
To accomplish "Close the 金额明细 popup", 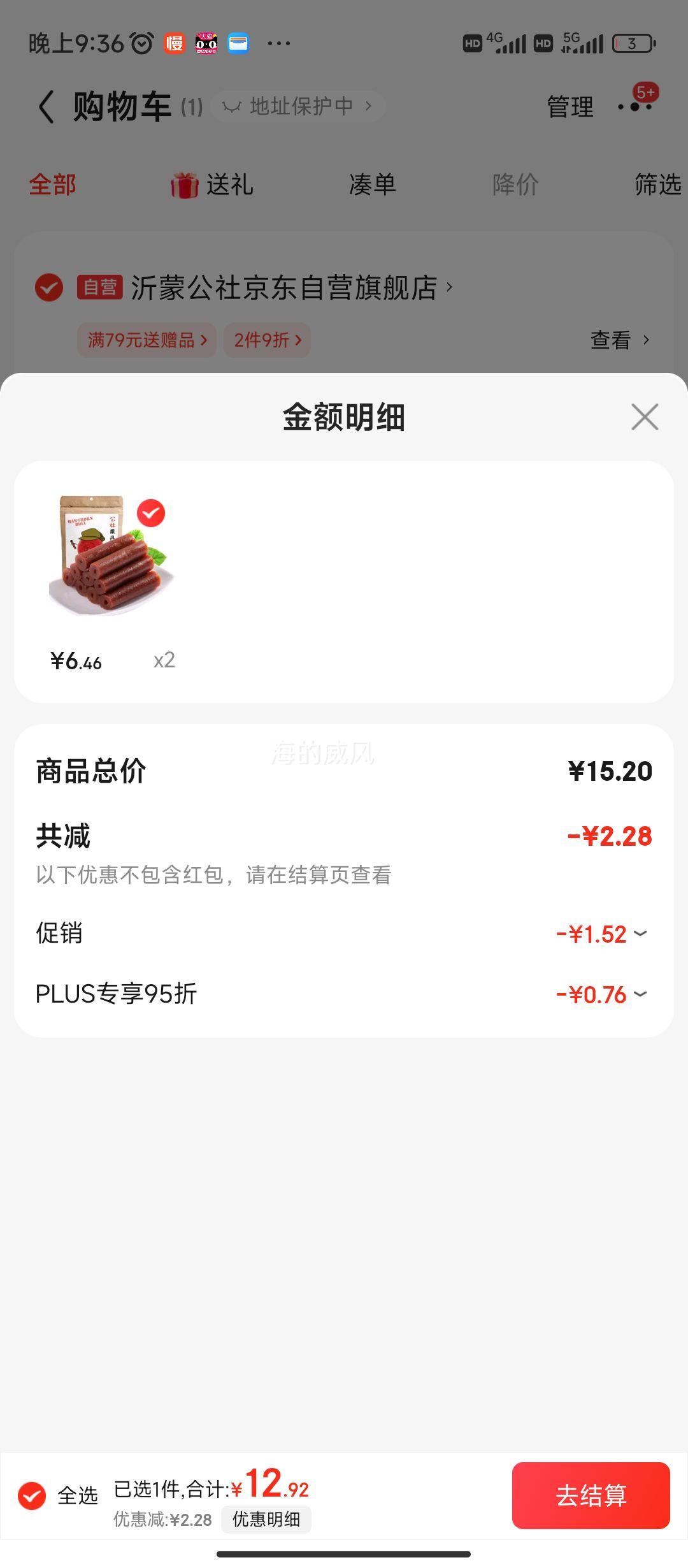I will click(645, 417).
